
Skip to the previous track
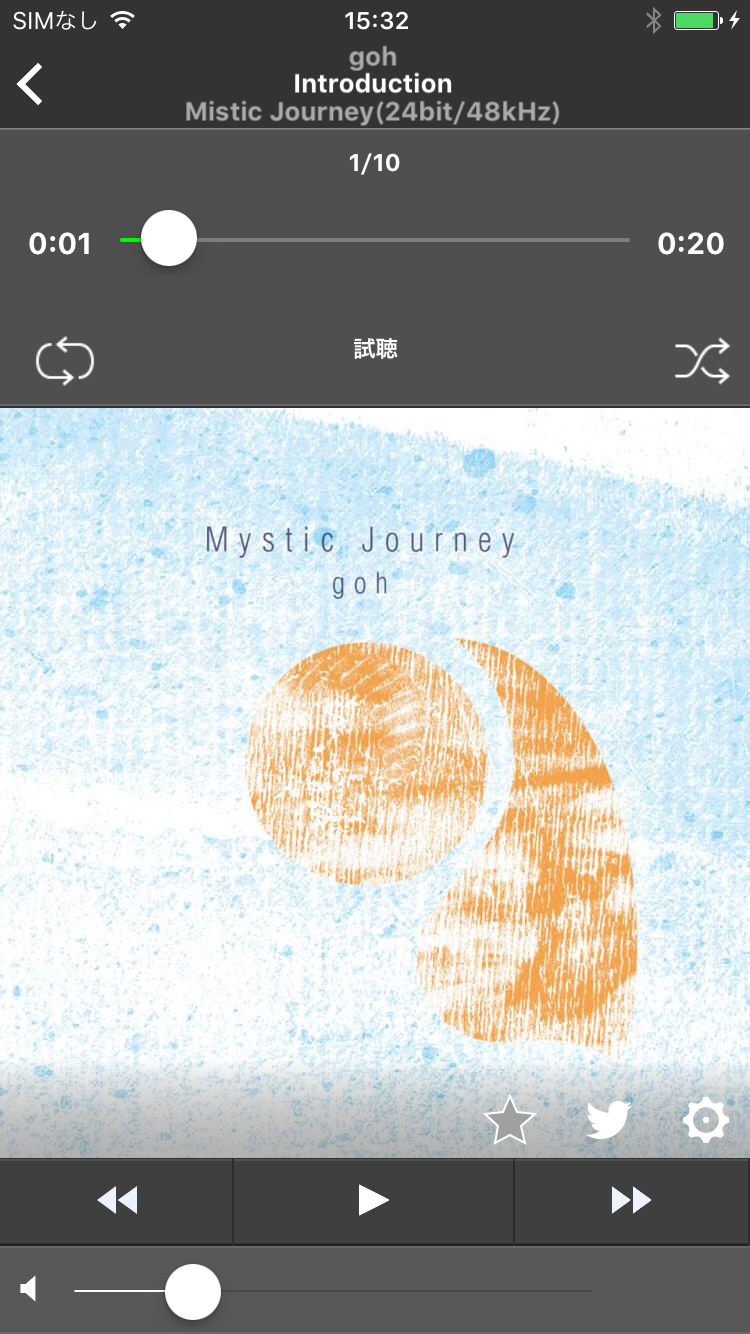click(117, 1200)
